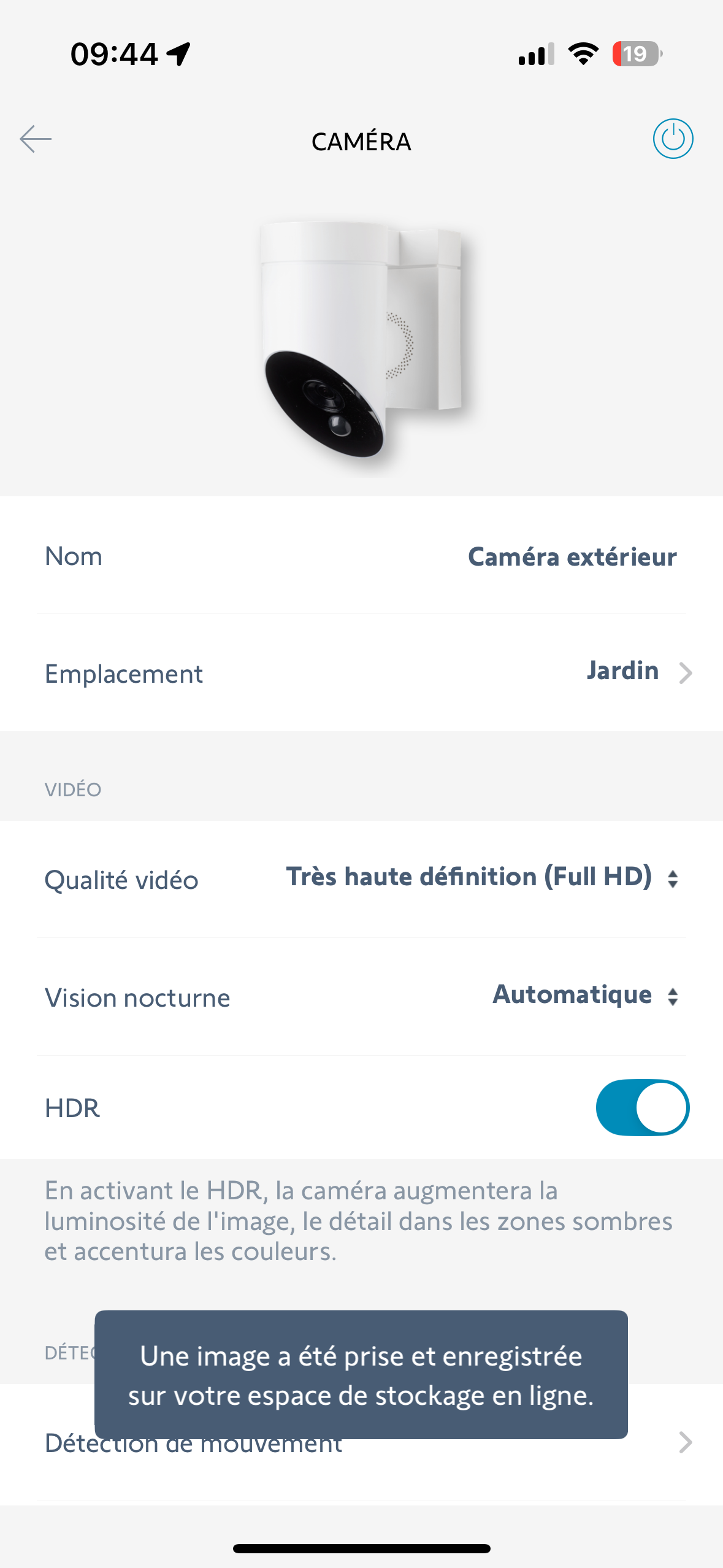Tap the camera power icon
Screen dimensions: 723x1568
(672, 139)
